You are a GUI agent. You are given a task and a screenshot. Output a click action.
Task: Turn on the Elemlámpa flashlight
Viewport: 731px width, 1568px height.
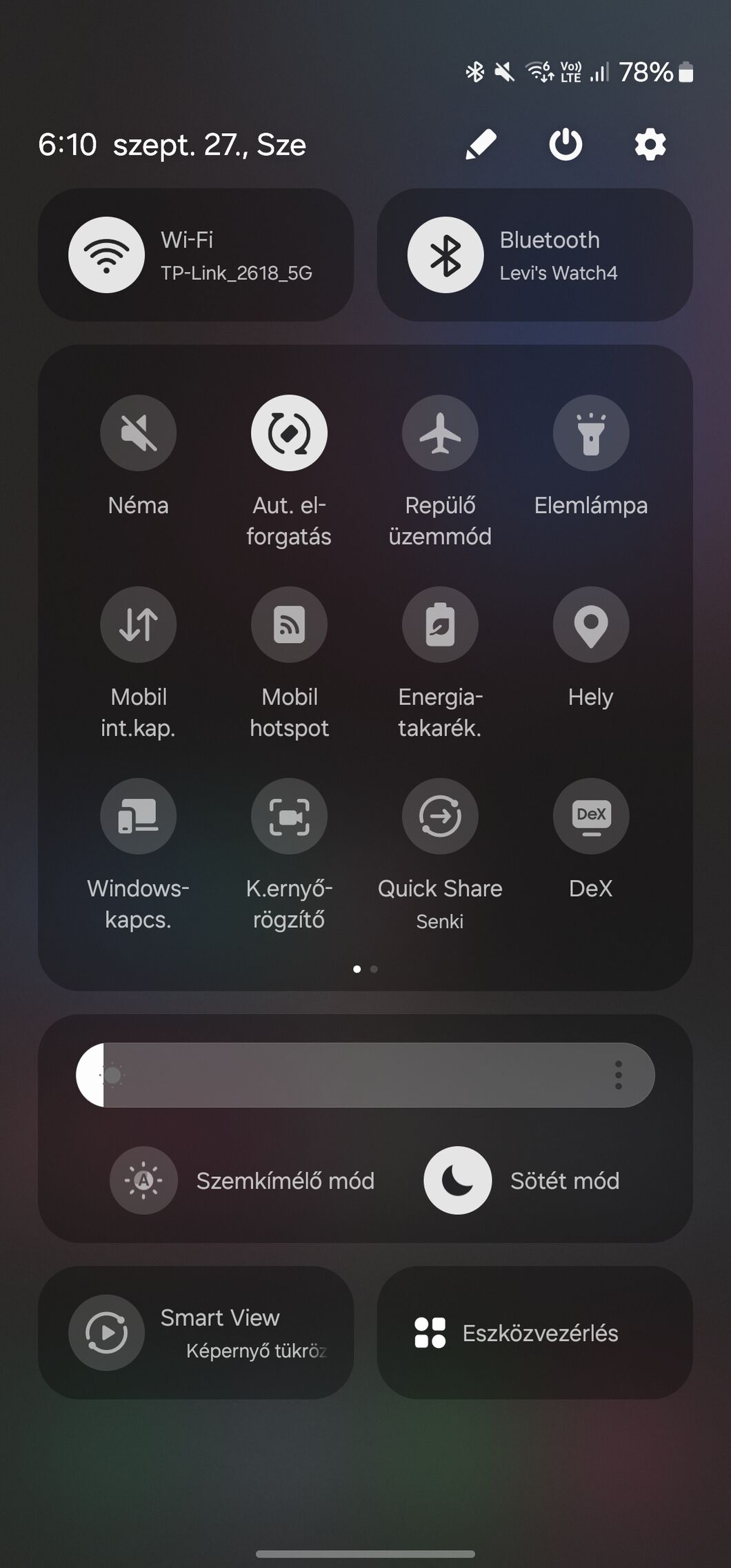(591, 433)
